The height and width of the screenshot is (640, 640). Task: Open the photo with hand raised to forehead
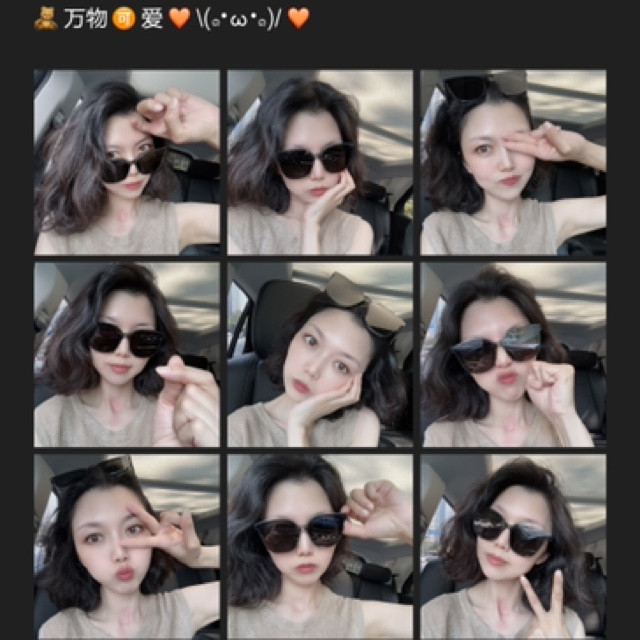click(x=127, y=162)
